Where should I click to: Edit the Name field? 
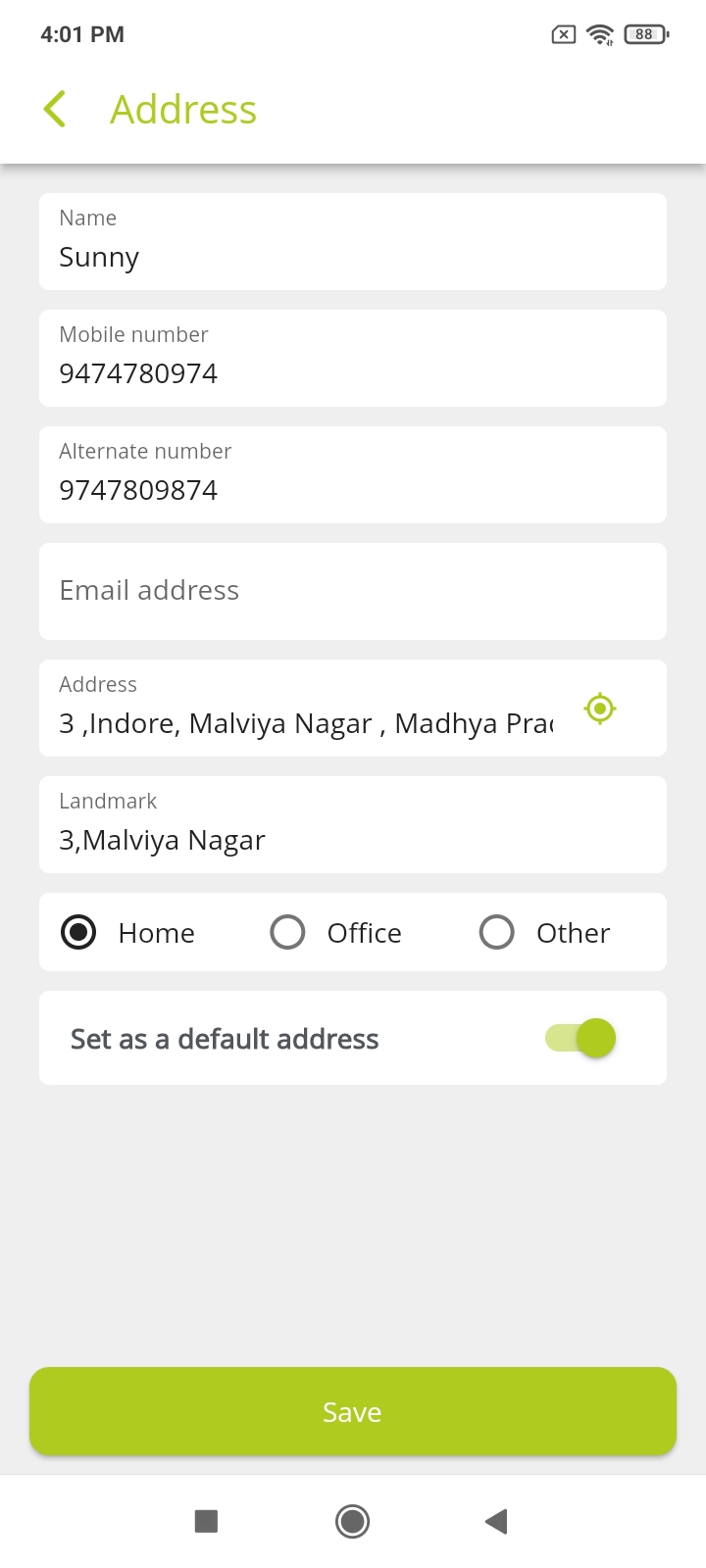[353, 241]
